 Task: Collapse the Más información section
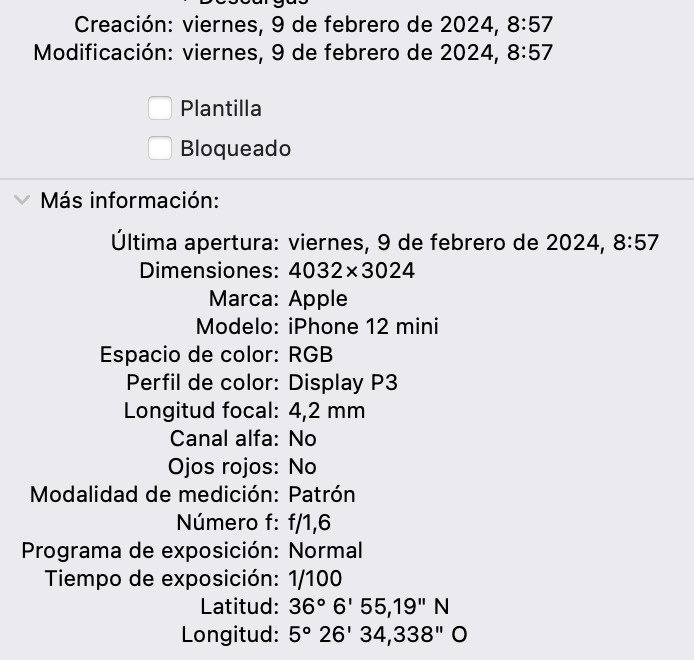tap(22, 200)
